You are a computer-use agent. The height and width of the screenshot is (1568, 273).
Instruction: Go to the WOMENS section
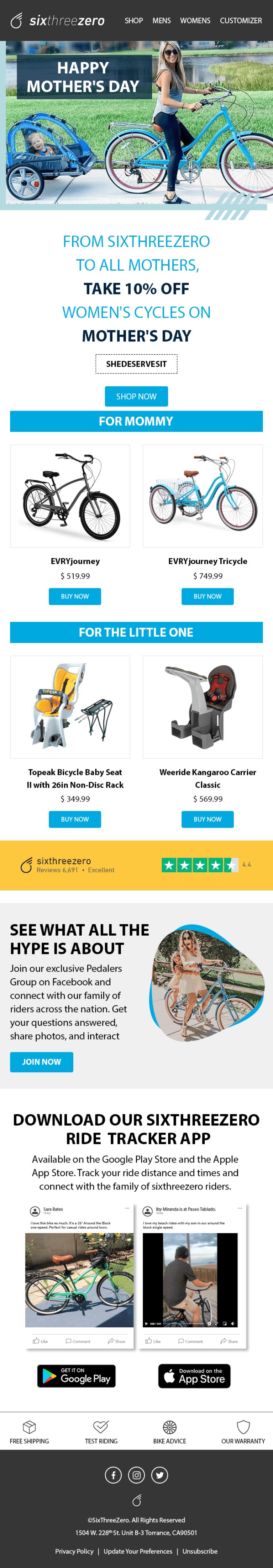tap(195, 21)
